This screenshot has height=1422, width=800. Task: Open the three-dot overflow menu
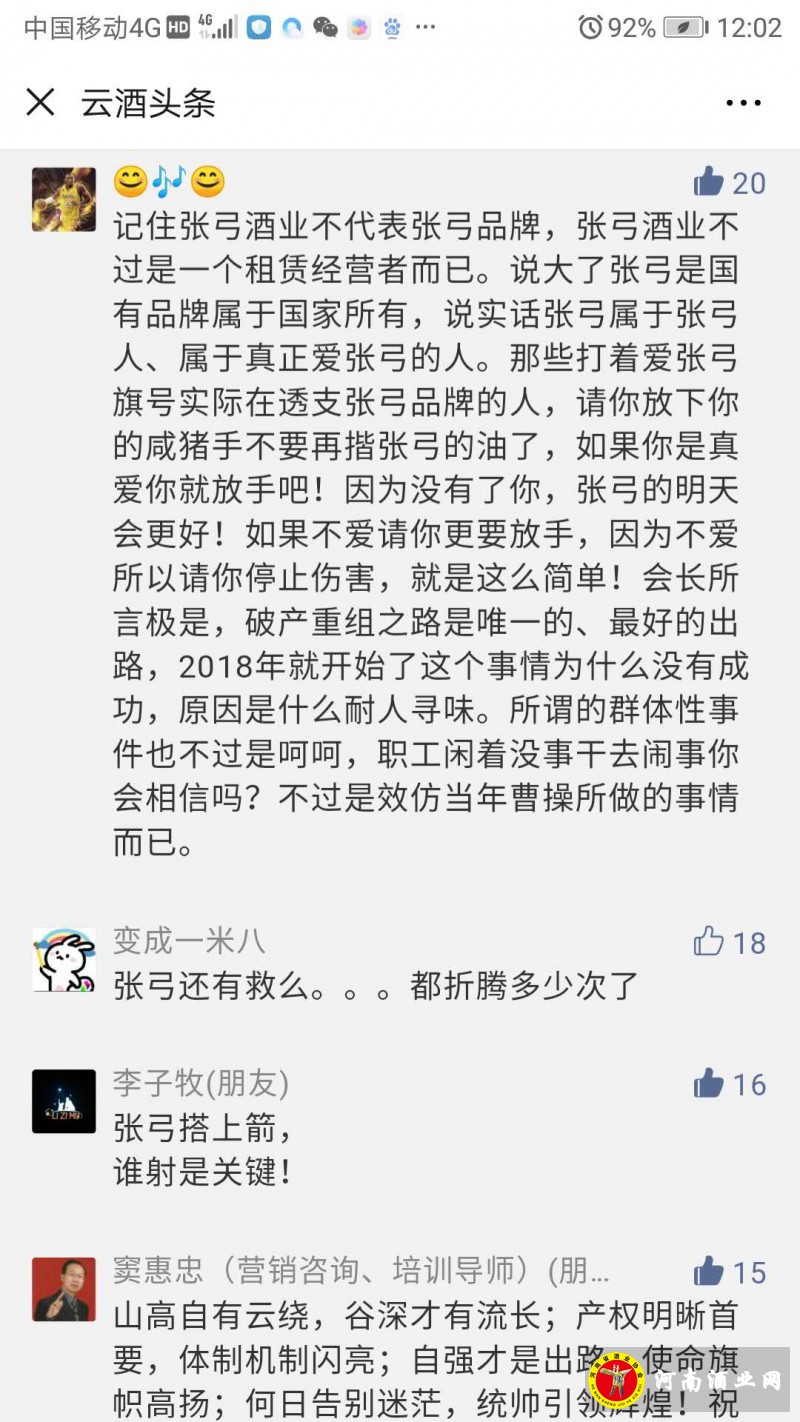(743, 103)
